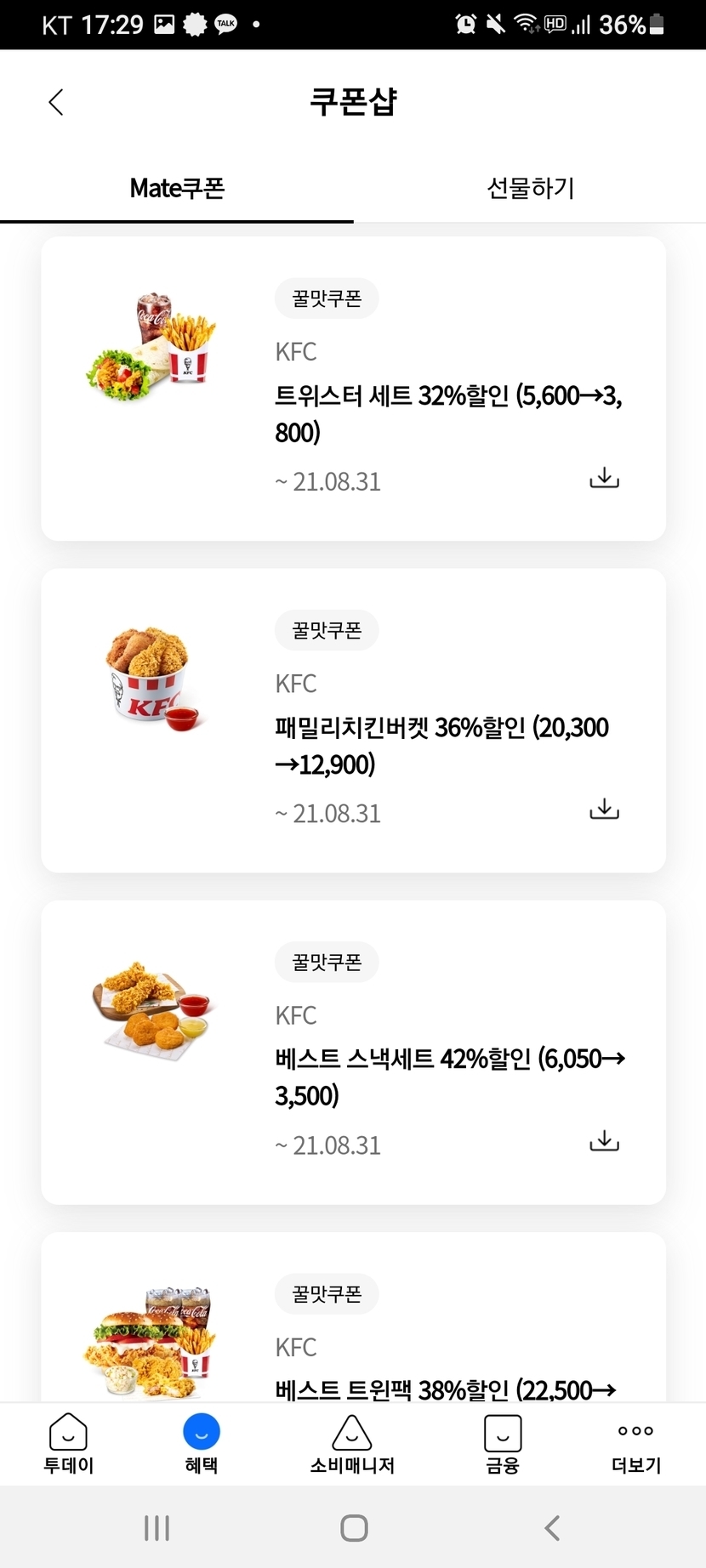Open the 더보기 menu tab
Viewport: 706px width, 1568px height.
point(636,1444)
